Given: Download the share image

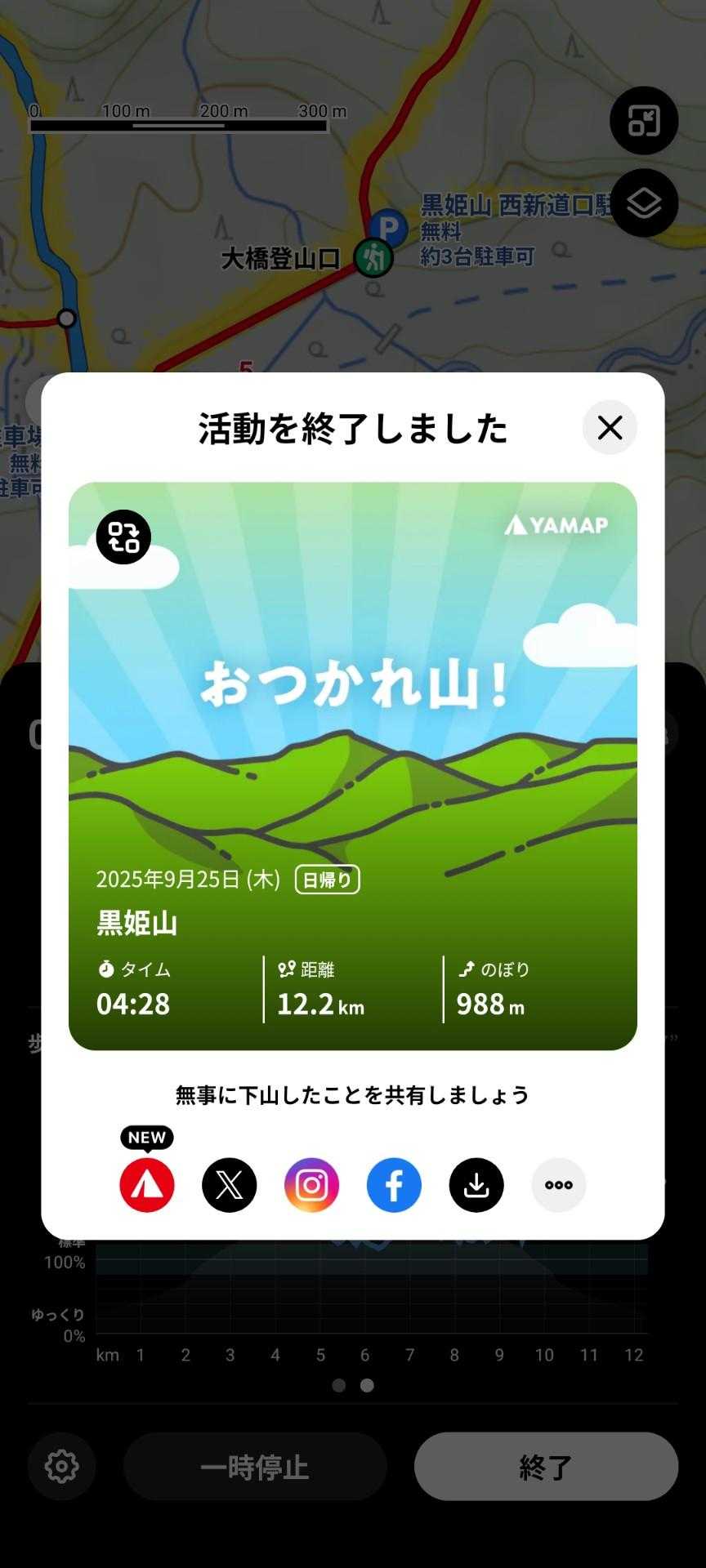Looking at the screenshot, I should click(x=476, y=1185).
